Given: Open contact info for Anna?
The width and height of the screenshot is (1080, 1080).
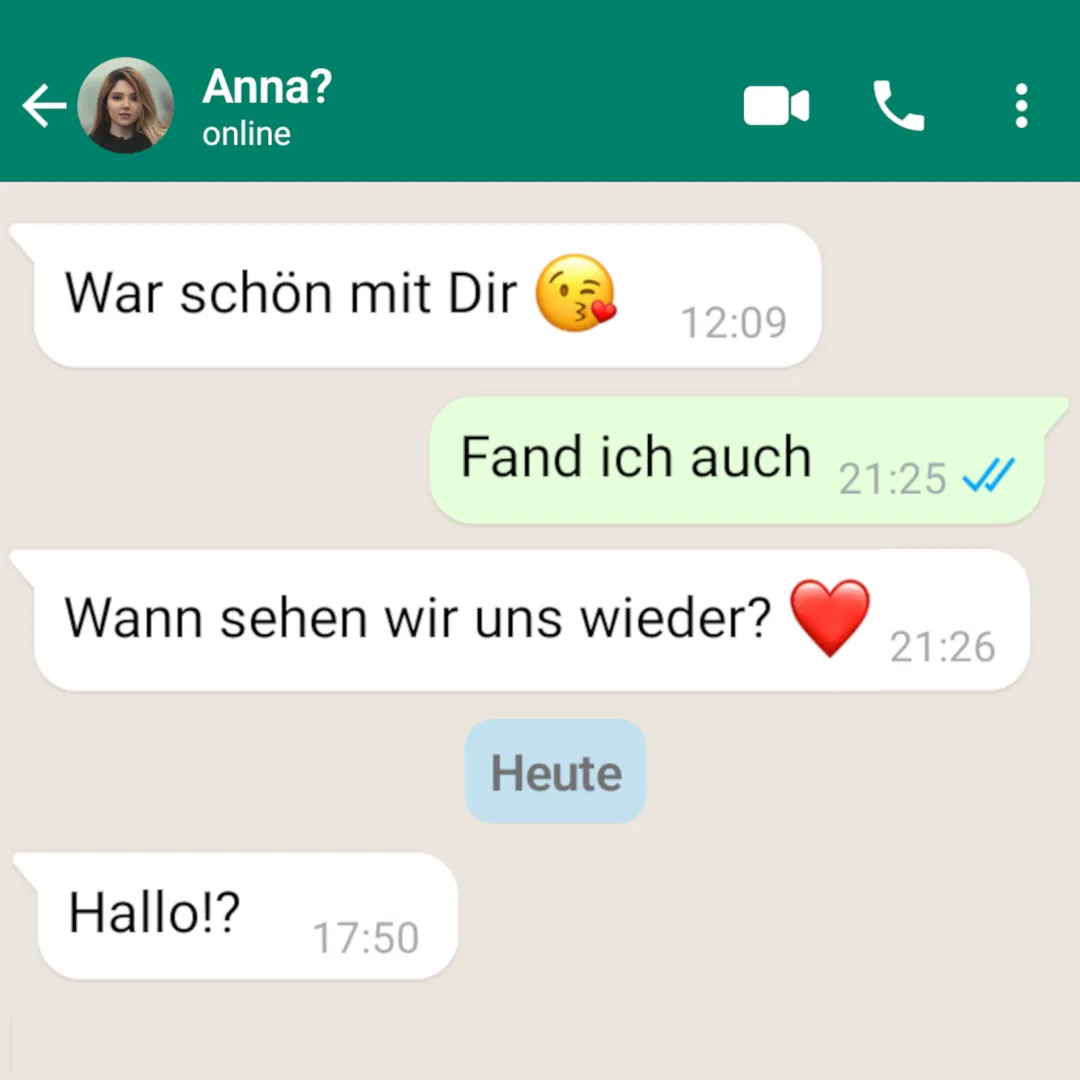Looking at the screenshot, I should [266, 106].
